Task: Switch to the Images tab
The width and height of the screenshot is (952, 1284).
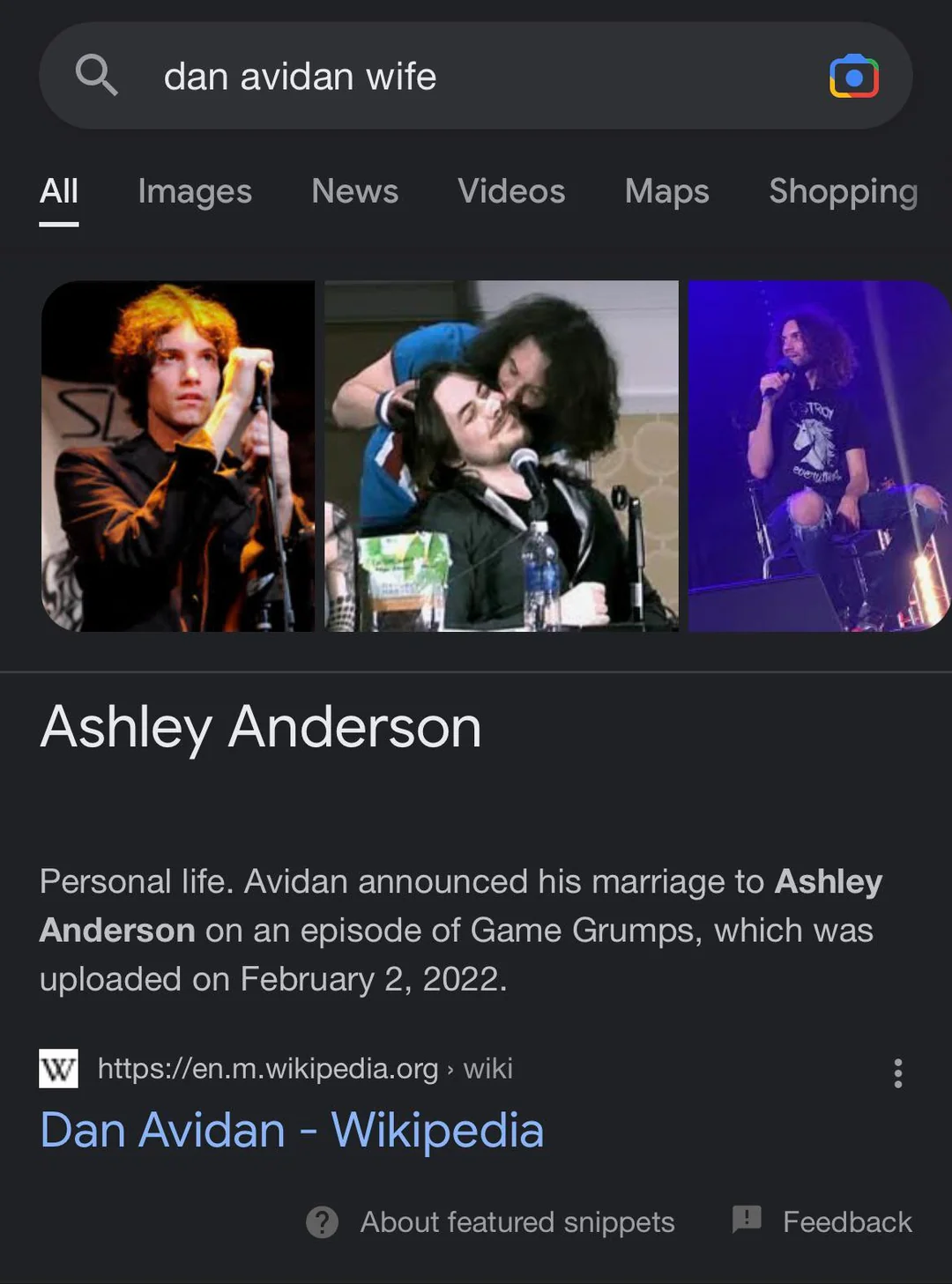Action: click(195, 192)
